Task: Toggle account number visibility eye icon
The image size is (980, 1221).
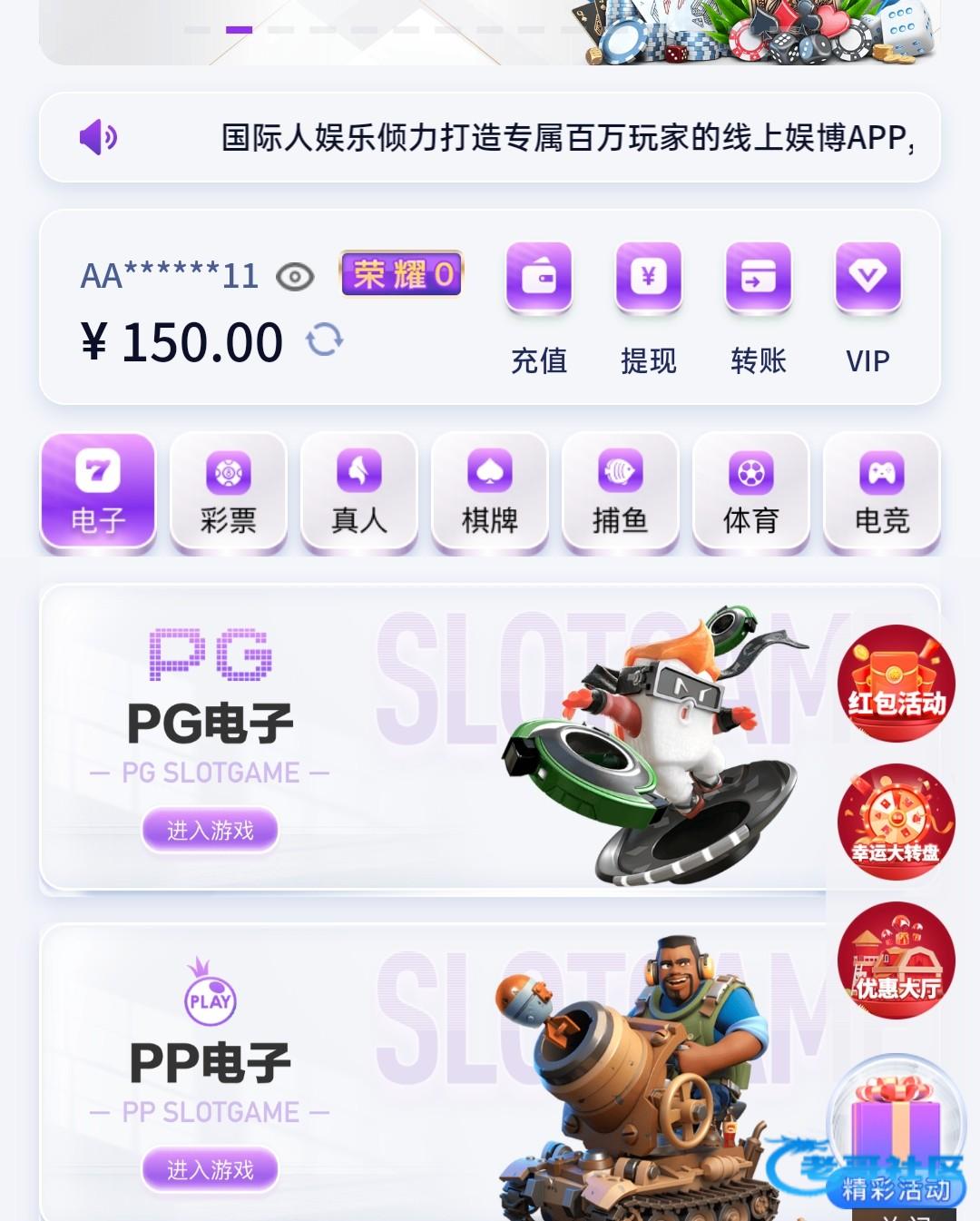Action: point(295,277)
